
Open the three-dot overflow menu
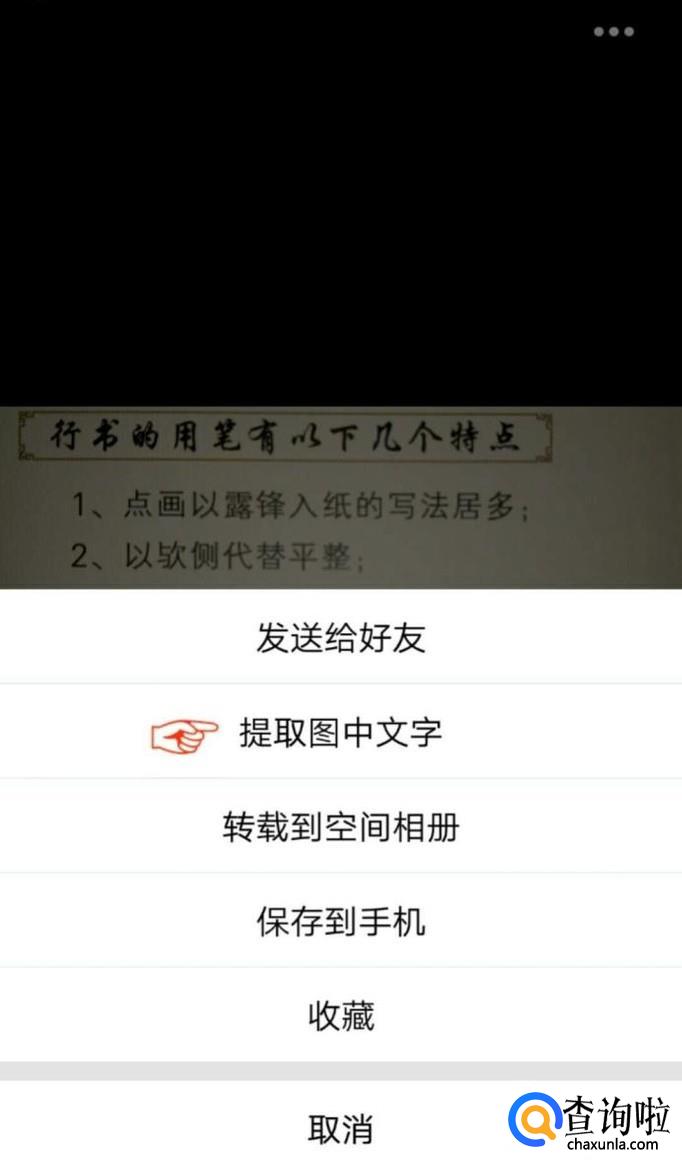pyautogui.click(x=613, y=32)
